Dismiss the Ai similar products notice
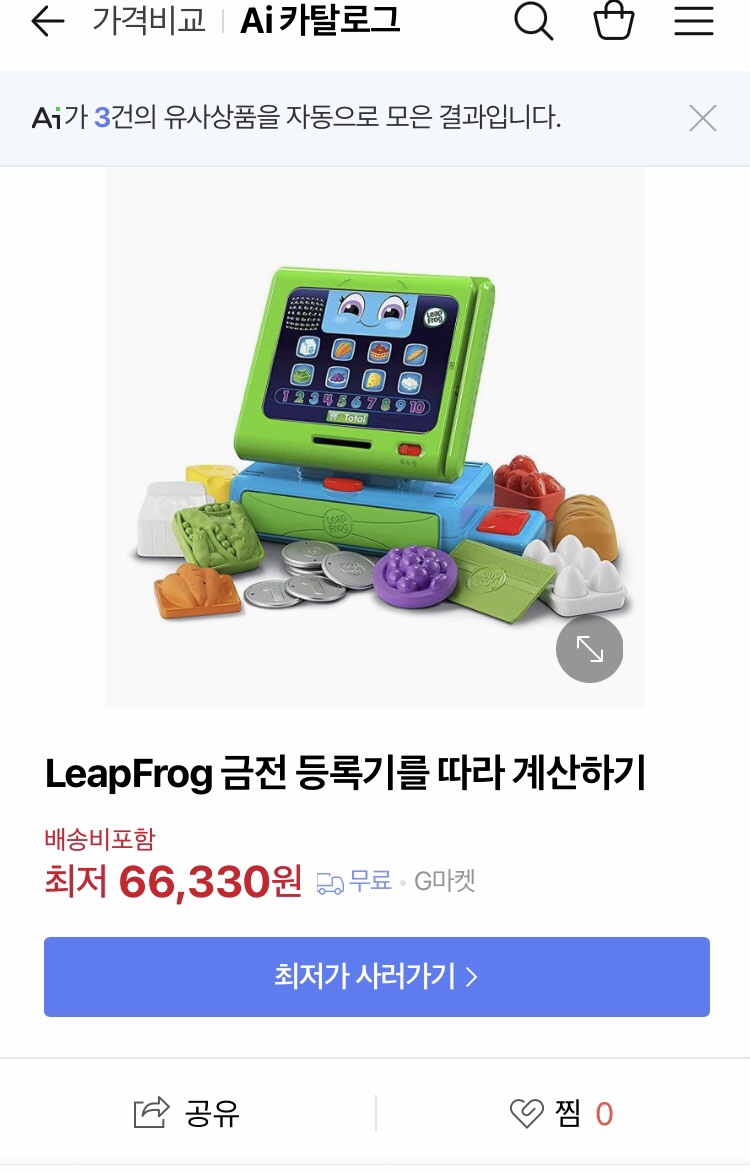 click(x=703, y=117)
